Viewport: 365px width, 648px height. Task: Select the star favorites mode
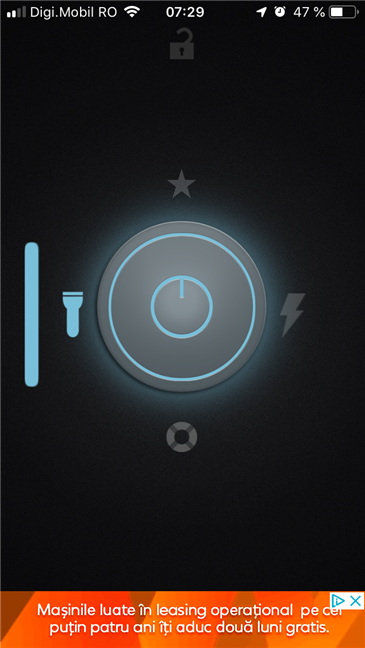pos(182,183)
